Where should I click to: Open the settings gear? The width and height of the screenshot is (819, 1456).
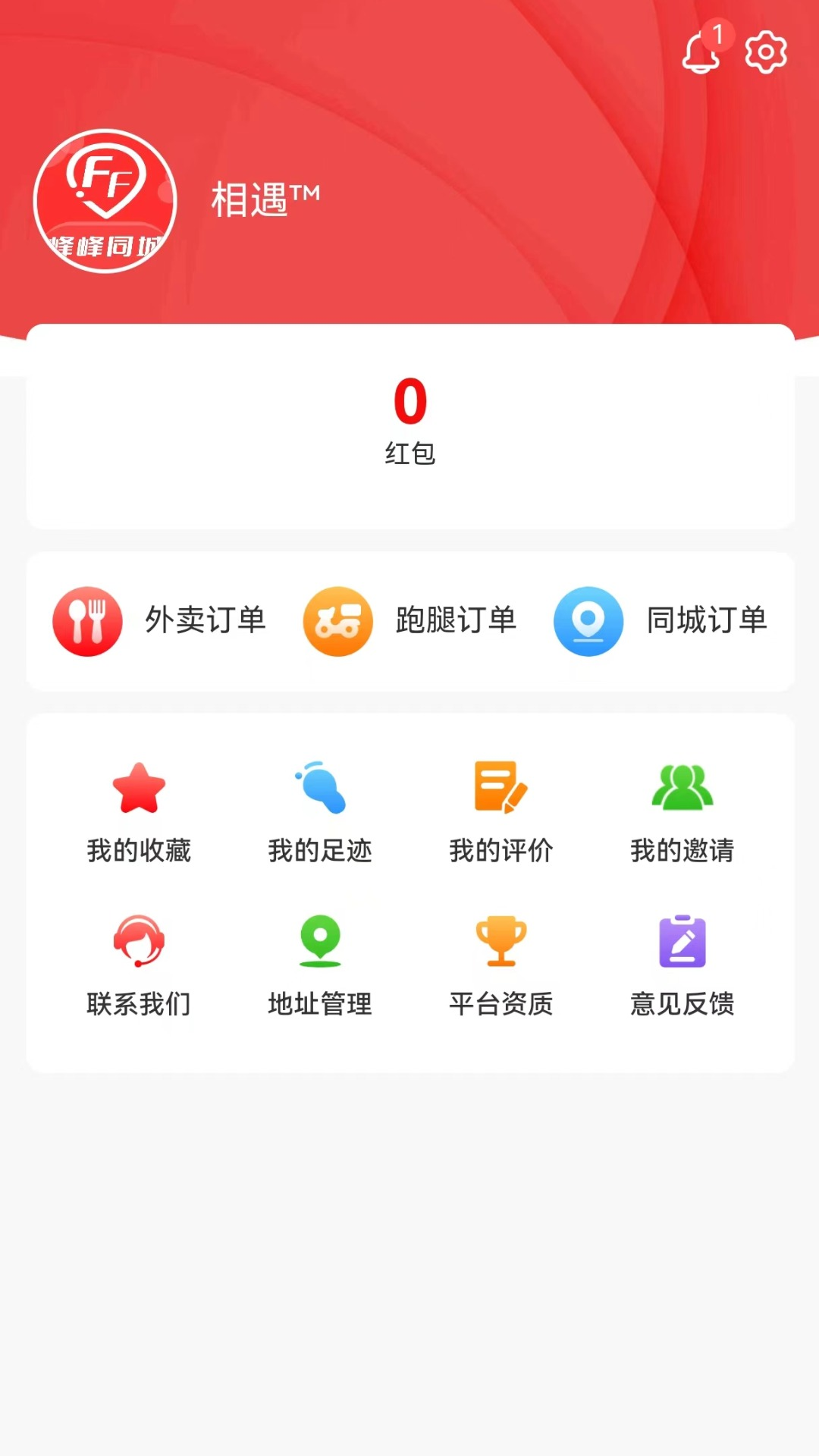(764, 52)
